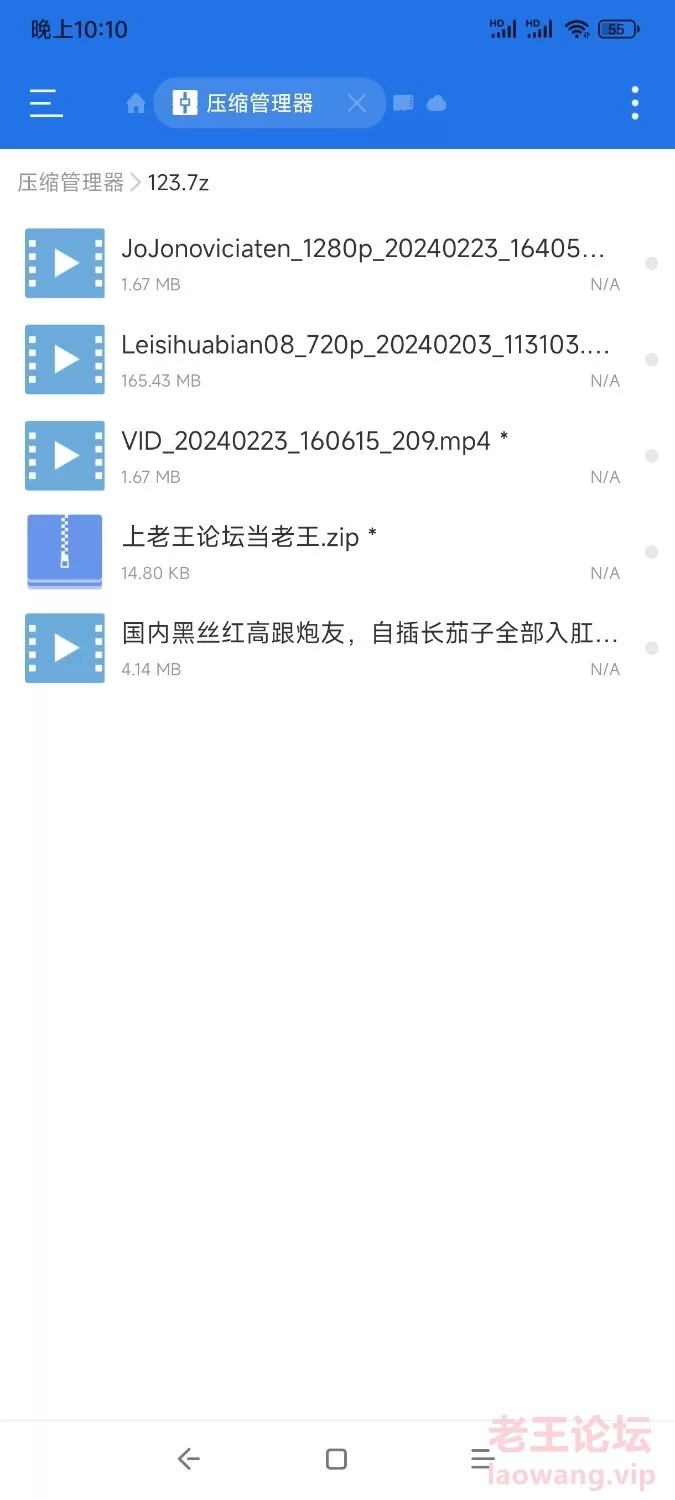Select the 4.14 MB video file
Image resolution: width=675 pixels, height=1500 pixels.
coord(651,648)
